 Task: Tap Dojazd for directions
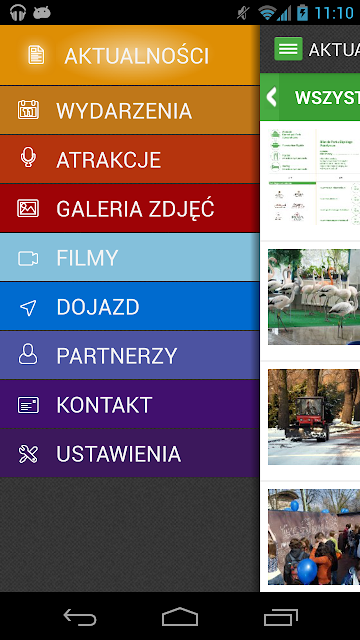point(130,306)
